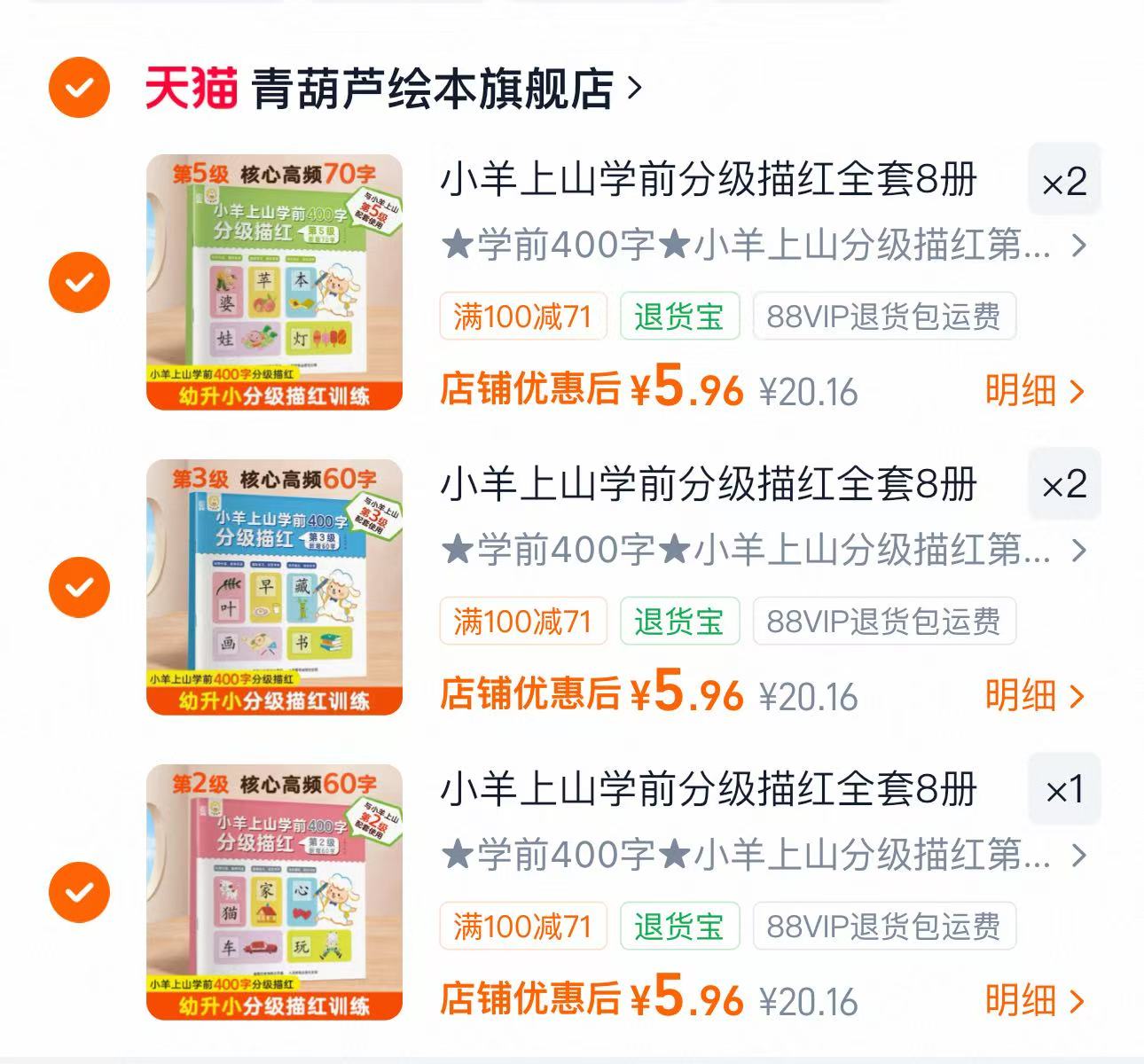Screen dimensions: 1144x1064
Task: Open the 第2级 核心高频60字 product image
Action: (275, 892)
